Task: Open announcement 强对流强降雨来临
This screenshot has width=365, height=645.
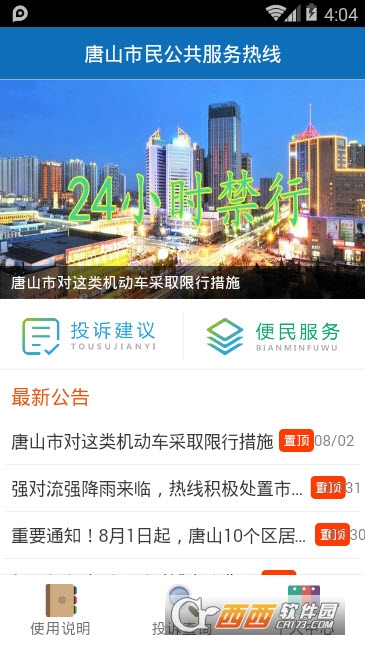Action: tap(182, 488)
